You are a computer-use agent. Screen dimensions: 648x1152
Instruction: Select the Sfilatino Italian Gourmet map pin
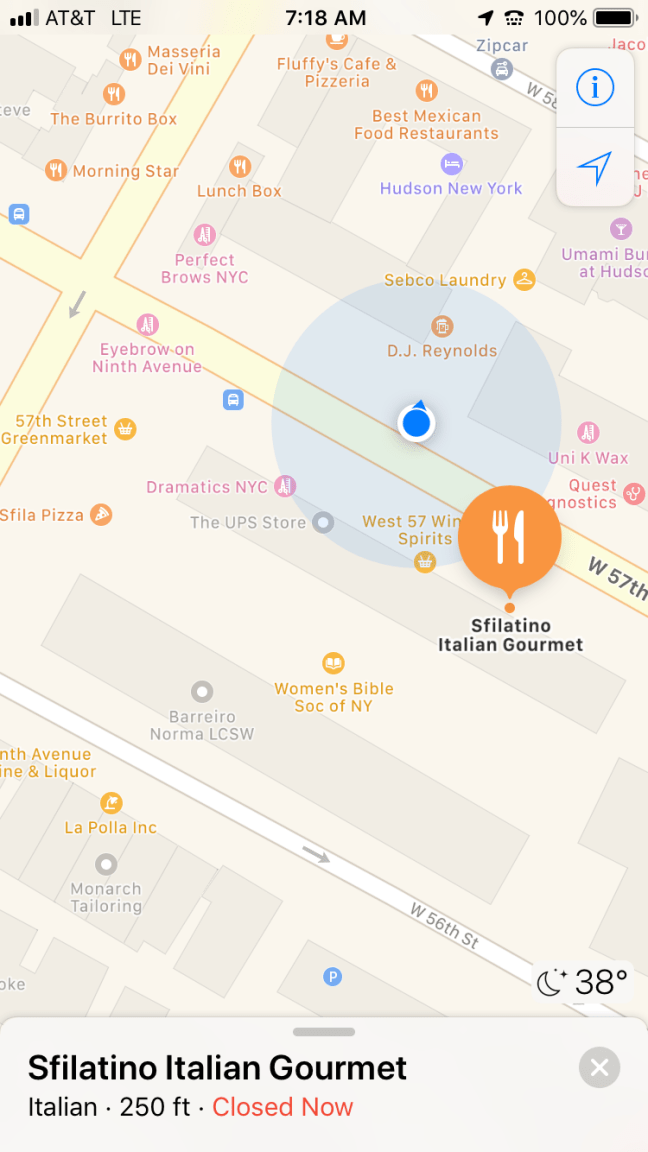tap(510, 537)
